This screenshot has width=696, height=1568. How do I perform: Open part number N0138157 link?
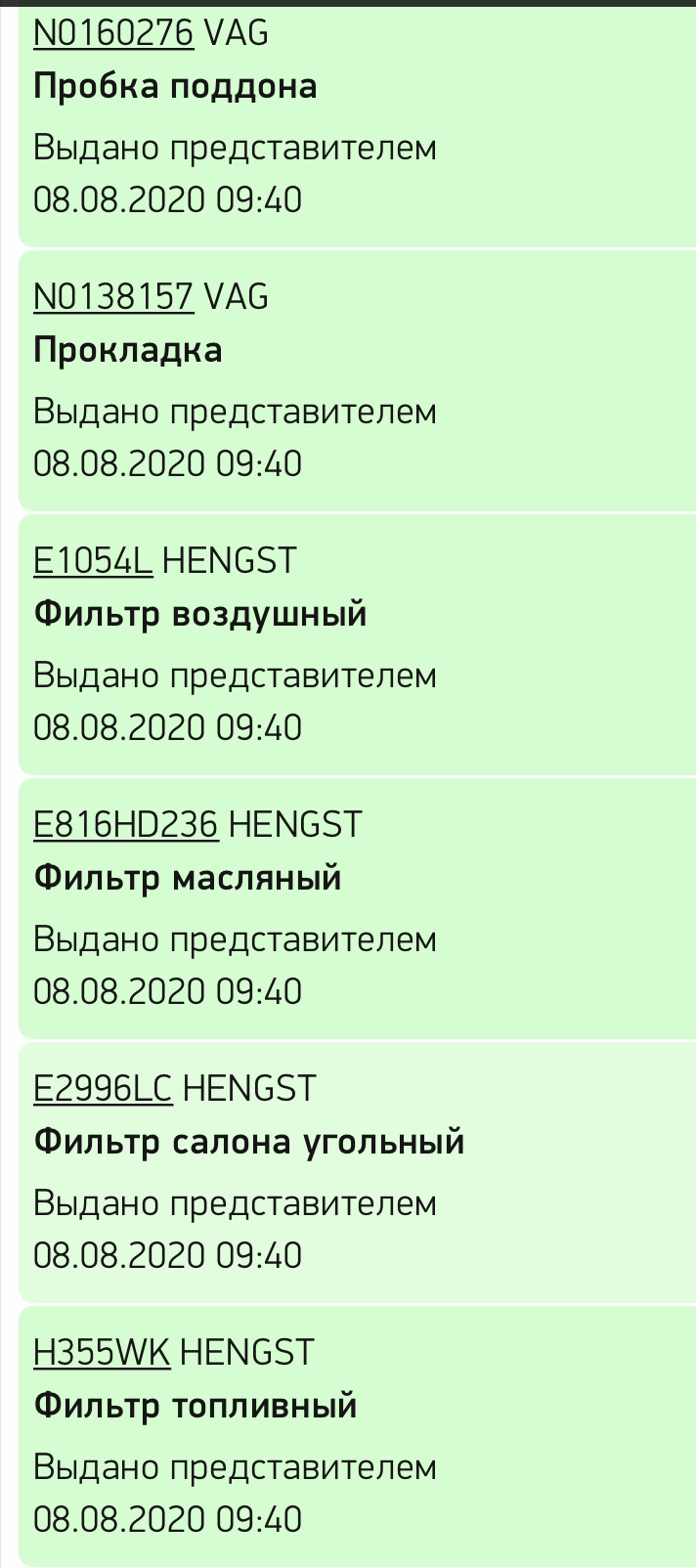113,297
